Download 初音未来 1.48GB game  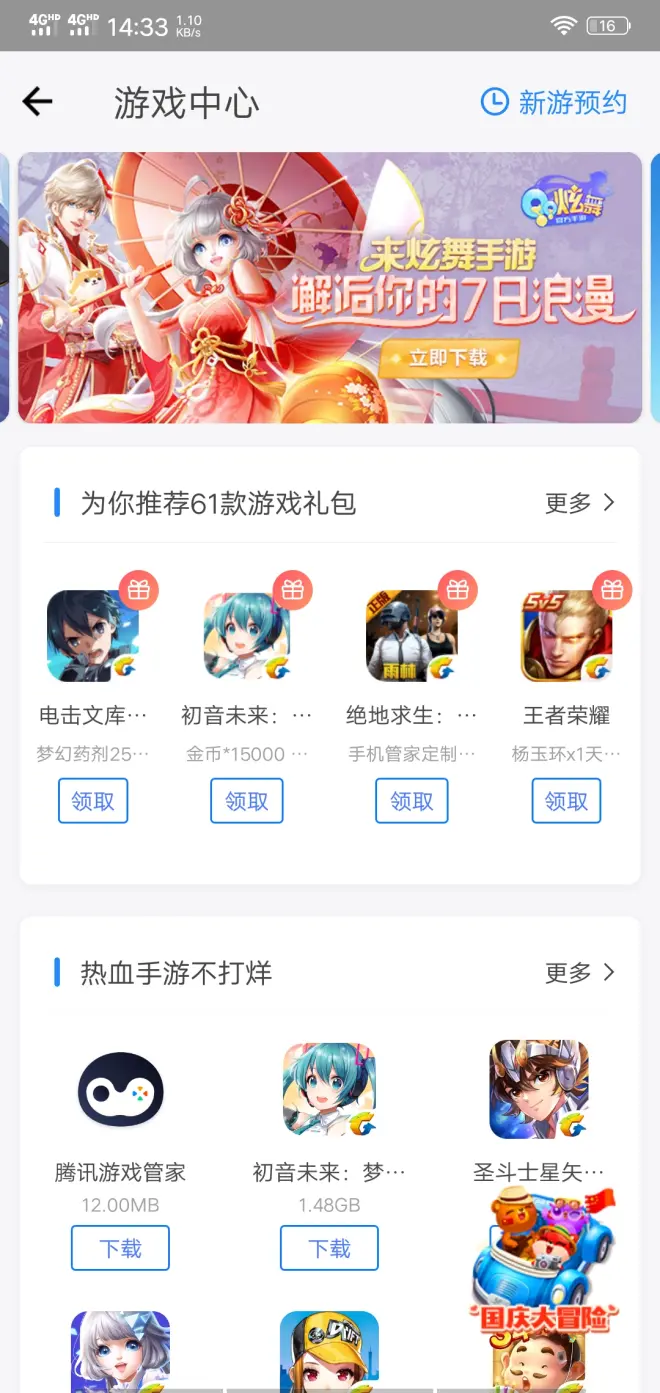click(329, 1248)
